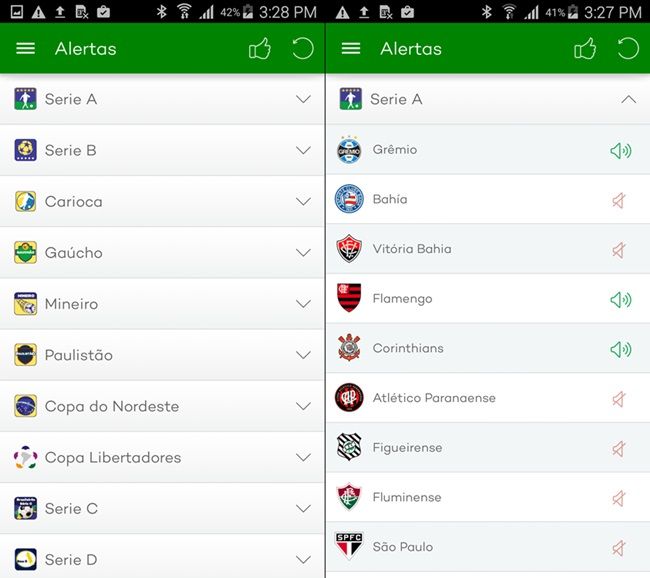
Task: Turn on Figueirense alerts
Action: 619,448
